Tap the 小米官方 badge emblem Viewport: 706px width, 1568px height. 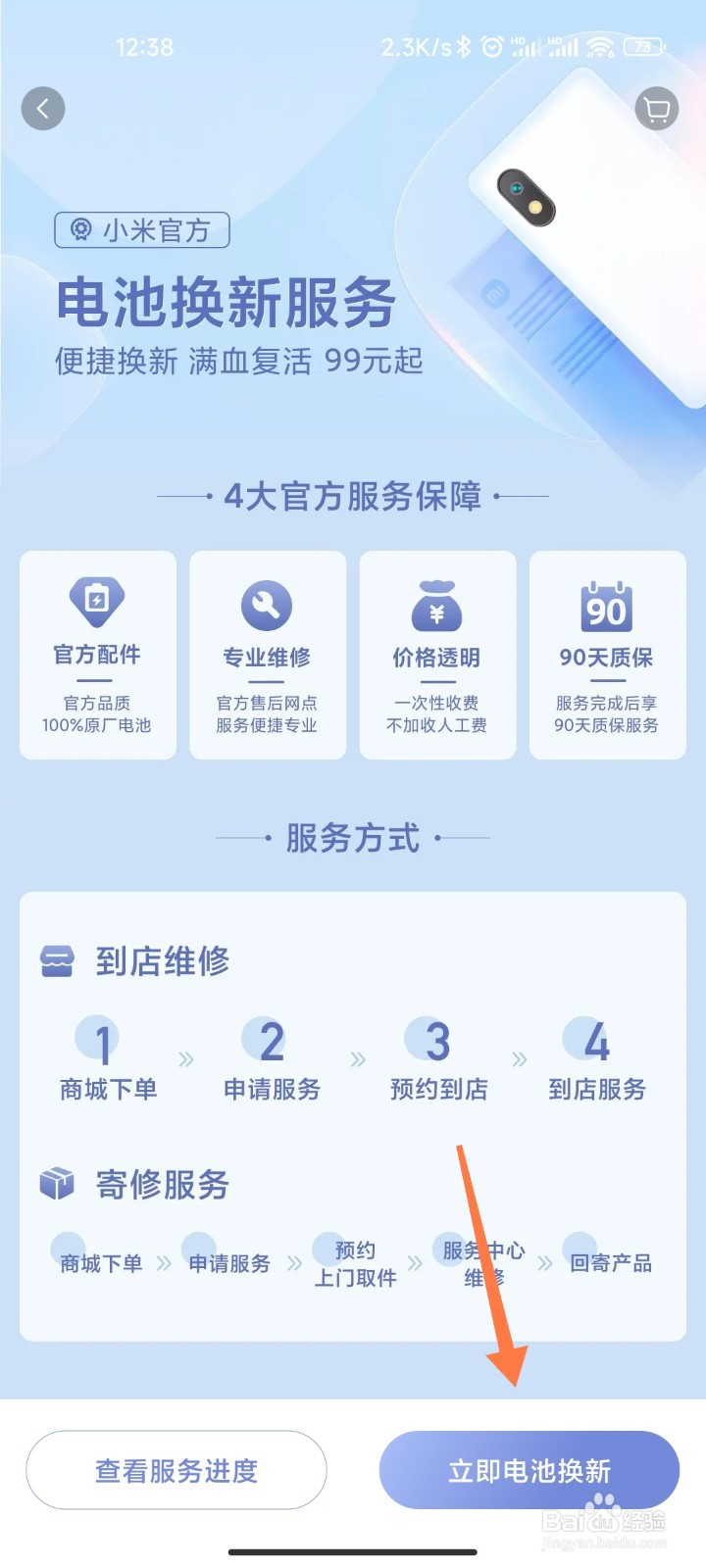coord(81,230)
